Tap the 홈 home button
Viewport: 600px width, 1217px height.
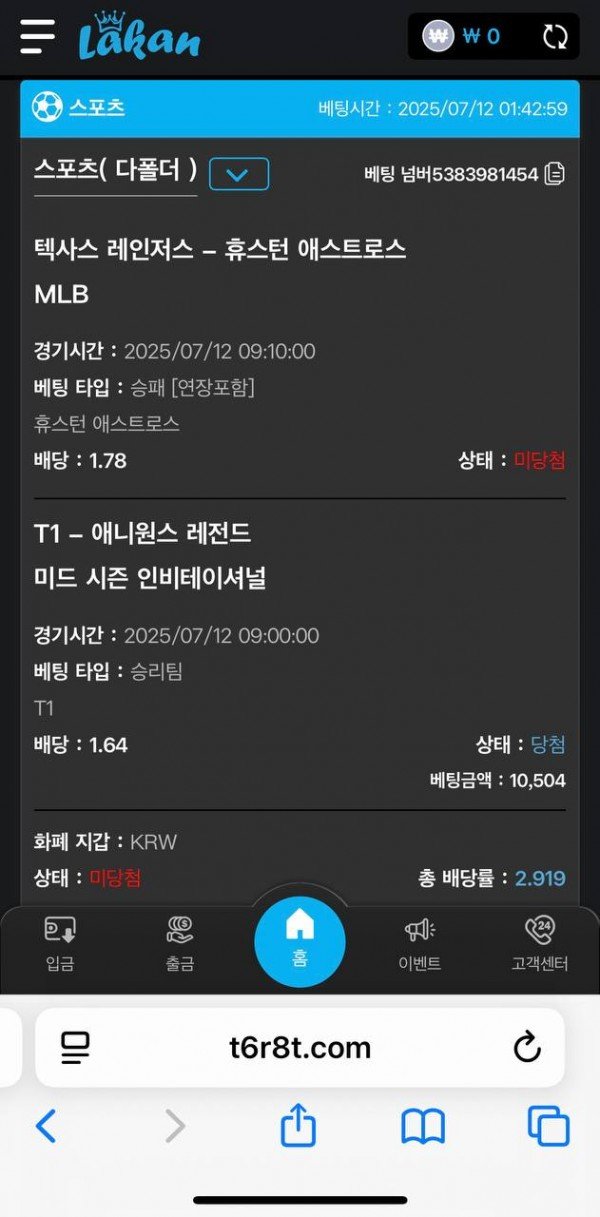click(x=300, y=940)
